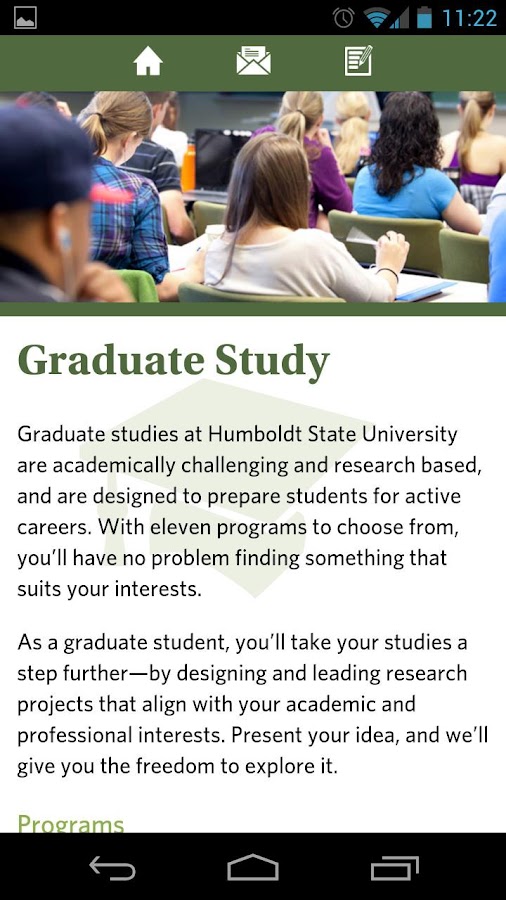Image resolution: width=506 pixels, height=900 pixels.
Task: Tap the system back button
Action: (x=112, y=867)
